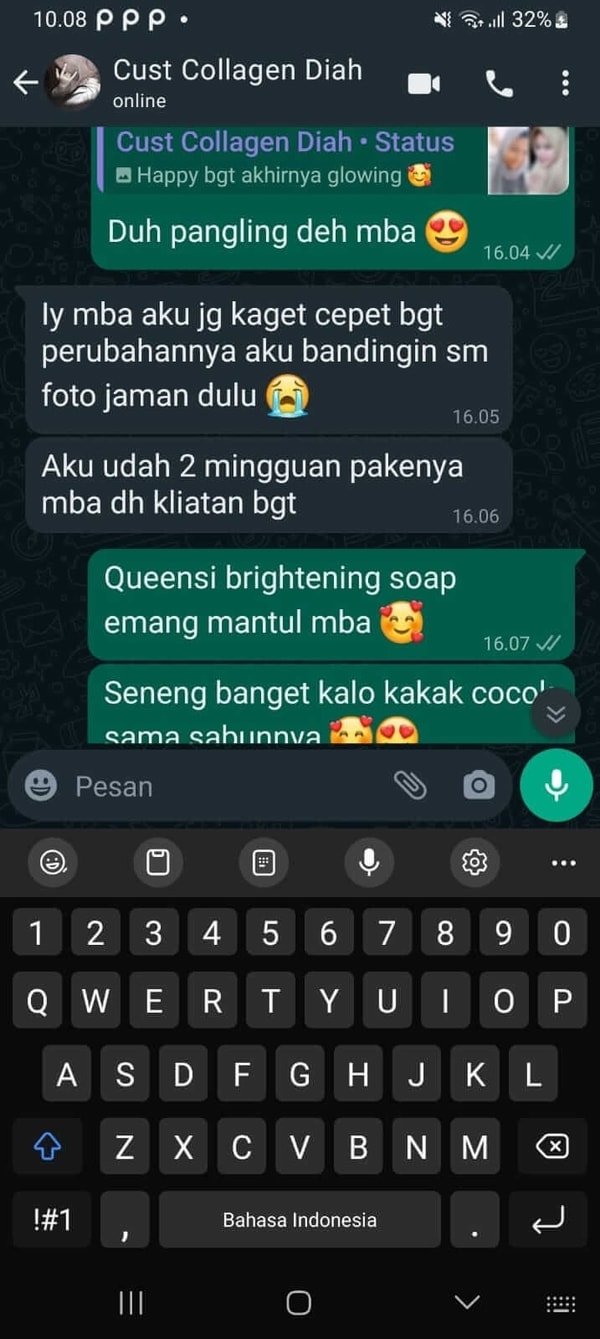Open the camera from the message bar
The width and height of the screenshot is (600, 1339).
[x=479, y=786]
